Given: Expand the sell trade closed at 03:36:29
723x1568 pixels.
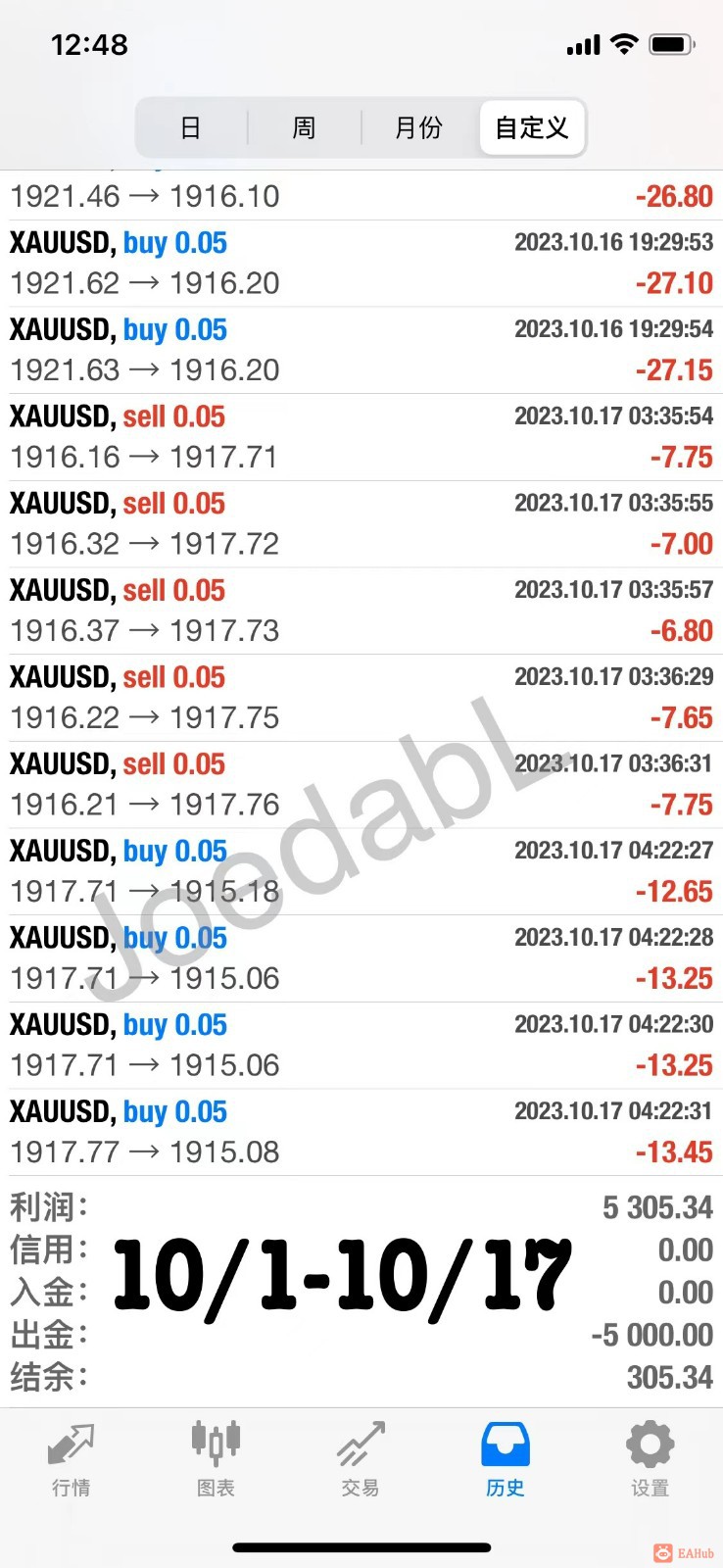Looking at the screenshot, I should [361, 697].
